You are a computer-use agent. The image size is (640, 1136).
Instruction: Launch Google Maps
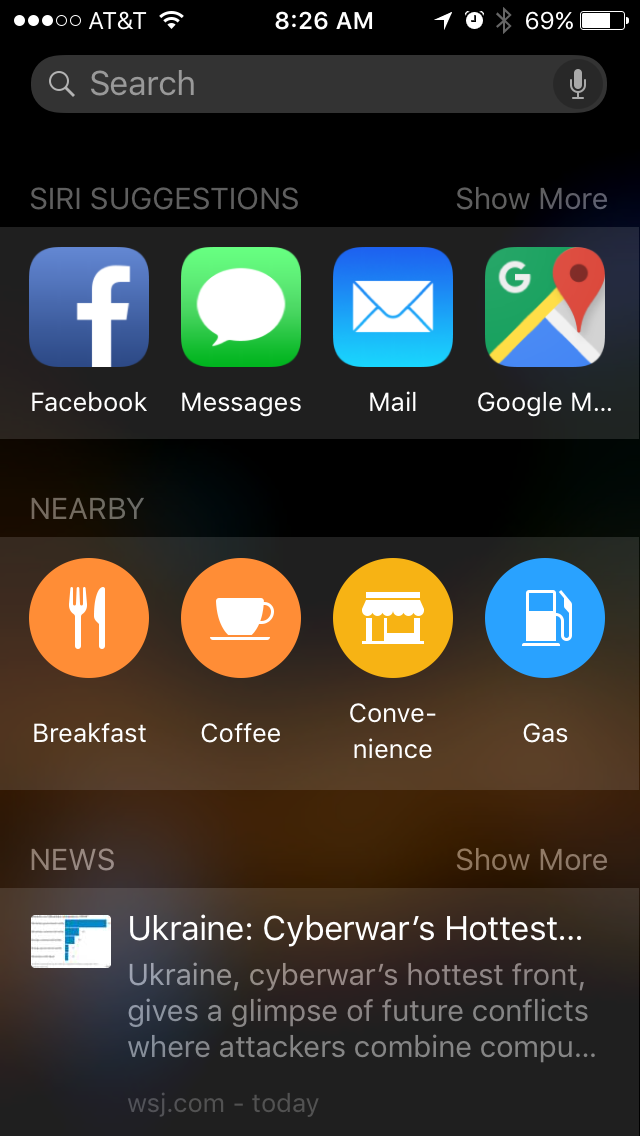(545, 307)
